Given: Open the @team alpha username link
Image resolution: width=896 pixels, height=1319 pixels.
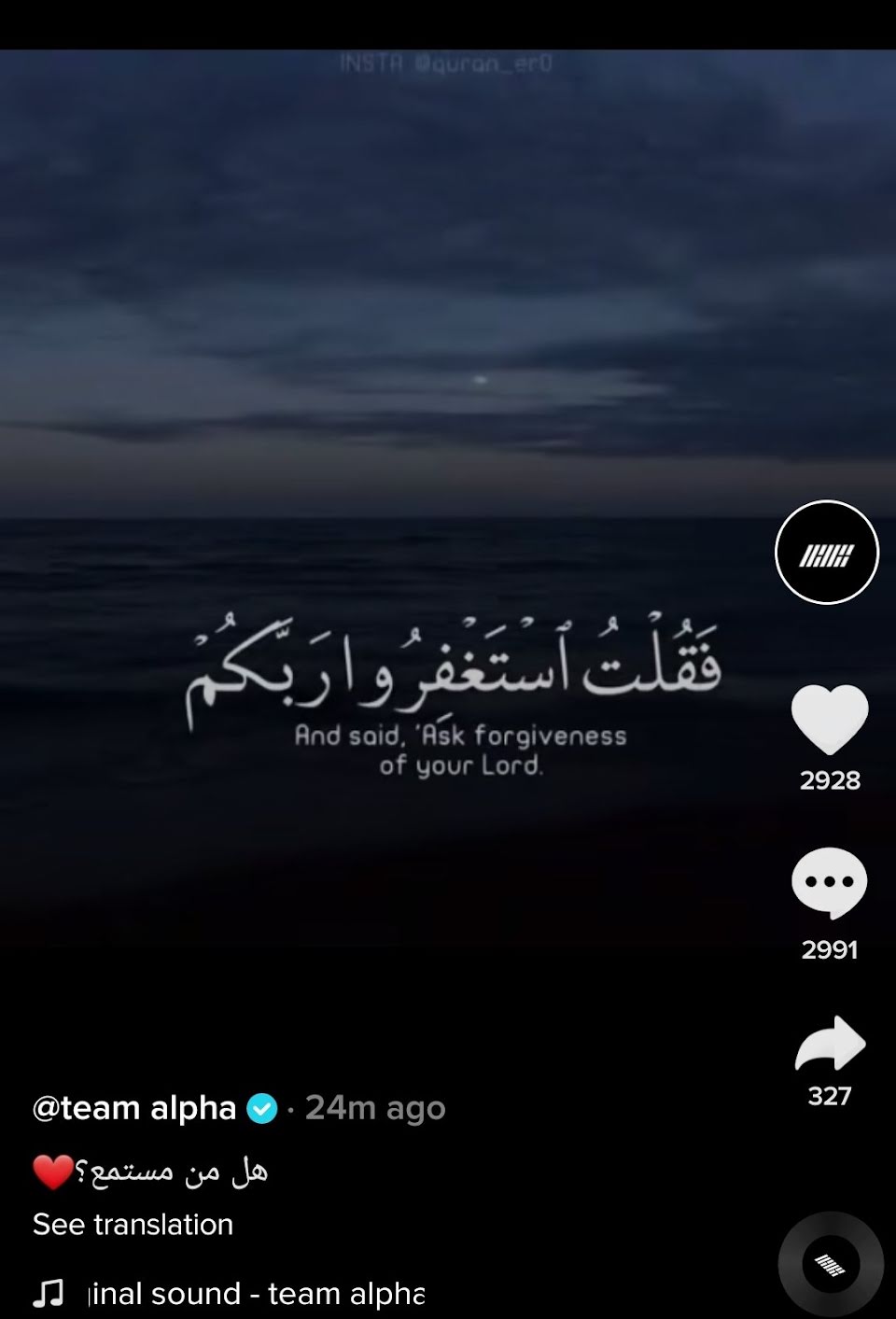Looking at the screenshot, I should [134, 1108].
